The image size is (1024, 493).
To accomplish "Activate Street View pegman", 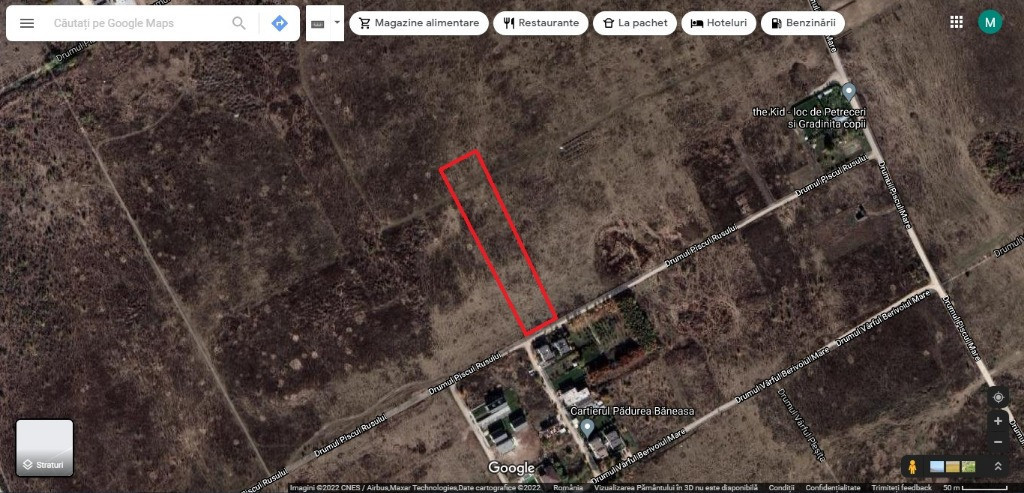I will click(x=913, y=467).
